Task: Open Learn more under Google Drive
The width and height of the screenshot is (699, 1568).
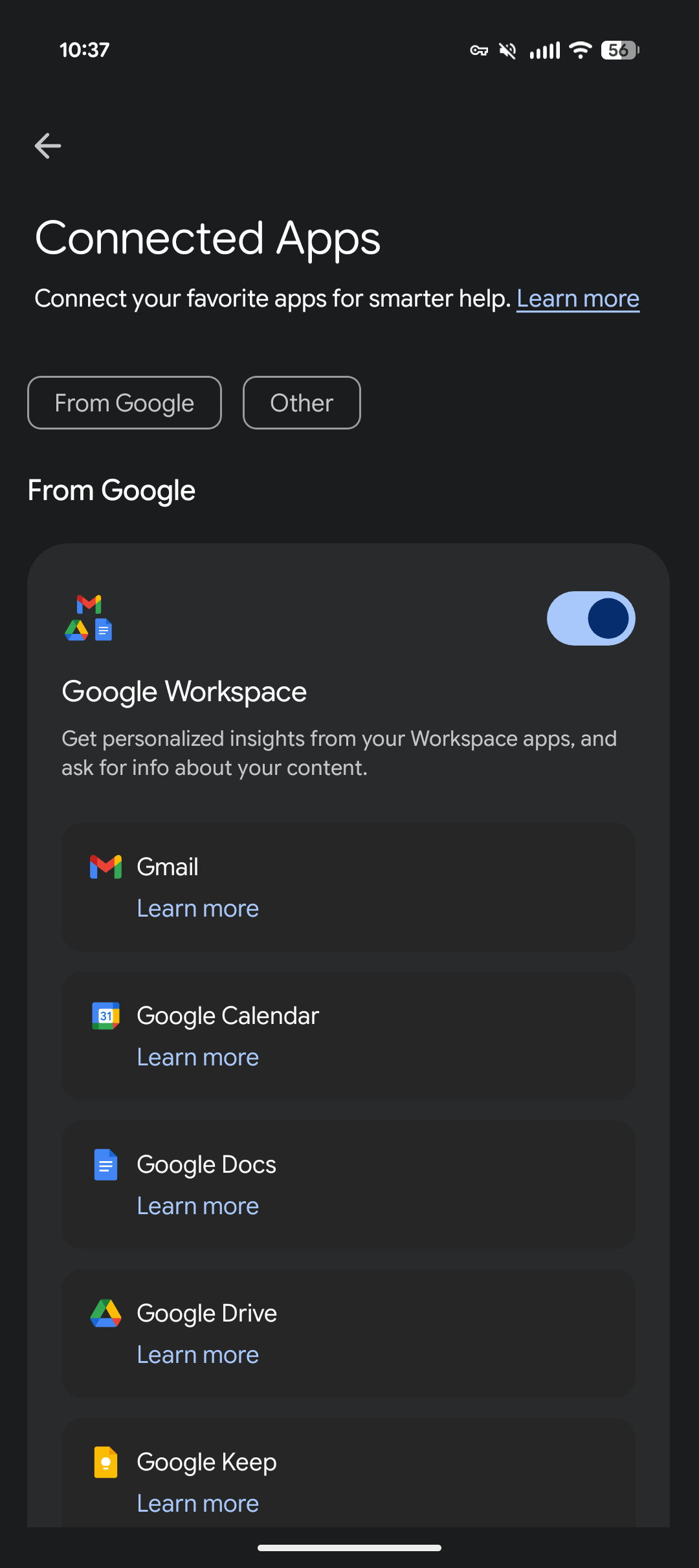Action: pos(198,1355)
